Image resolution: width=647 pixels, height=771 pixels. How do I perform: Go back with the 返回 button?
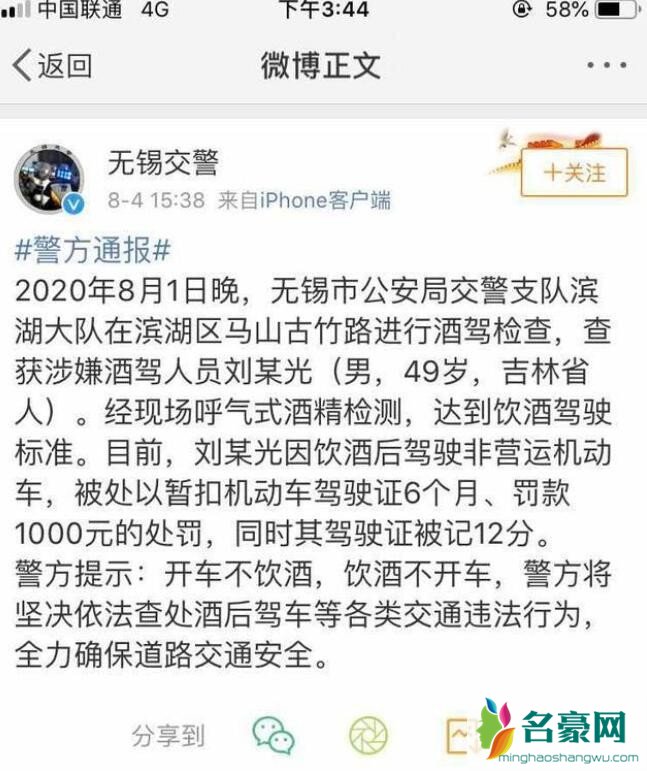tap(52, 66)
